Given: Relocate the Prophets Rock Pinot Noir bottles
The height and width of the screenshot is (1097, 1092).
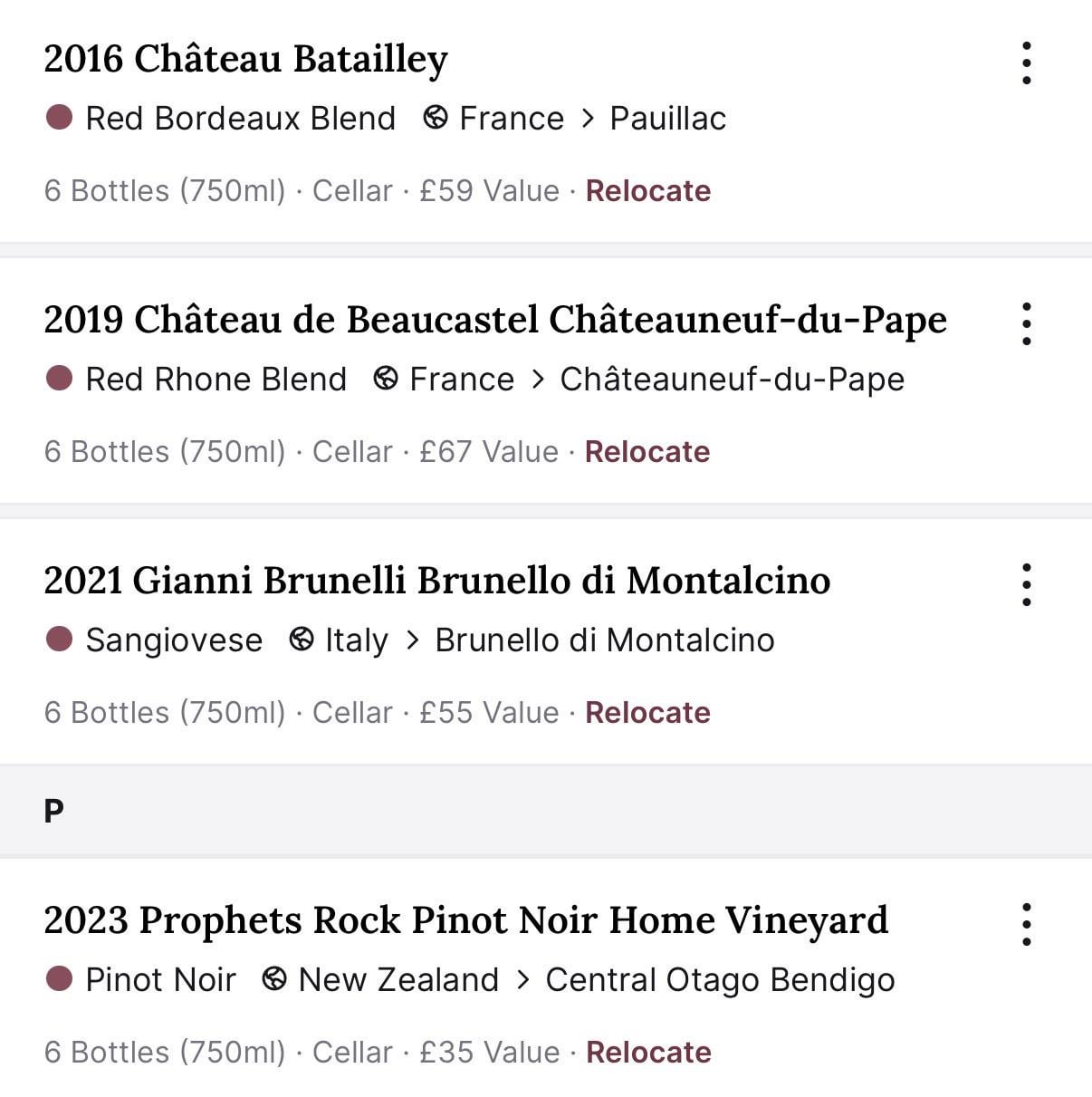Looking at the screenshot, I should coord(648,1053).
